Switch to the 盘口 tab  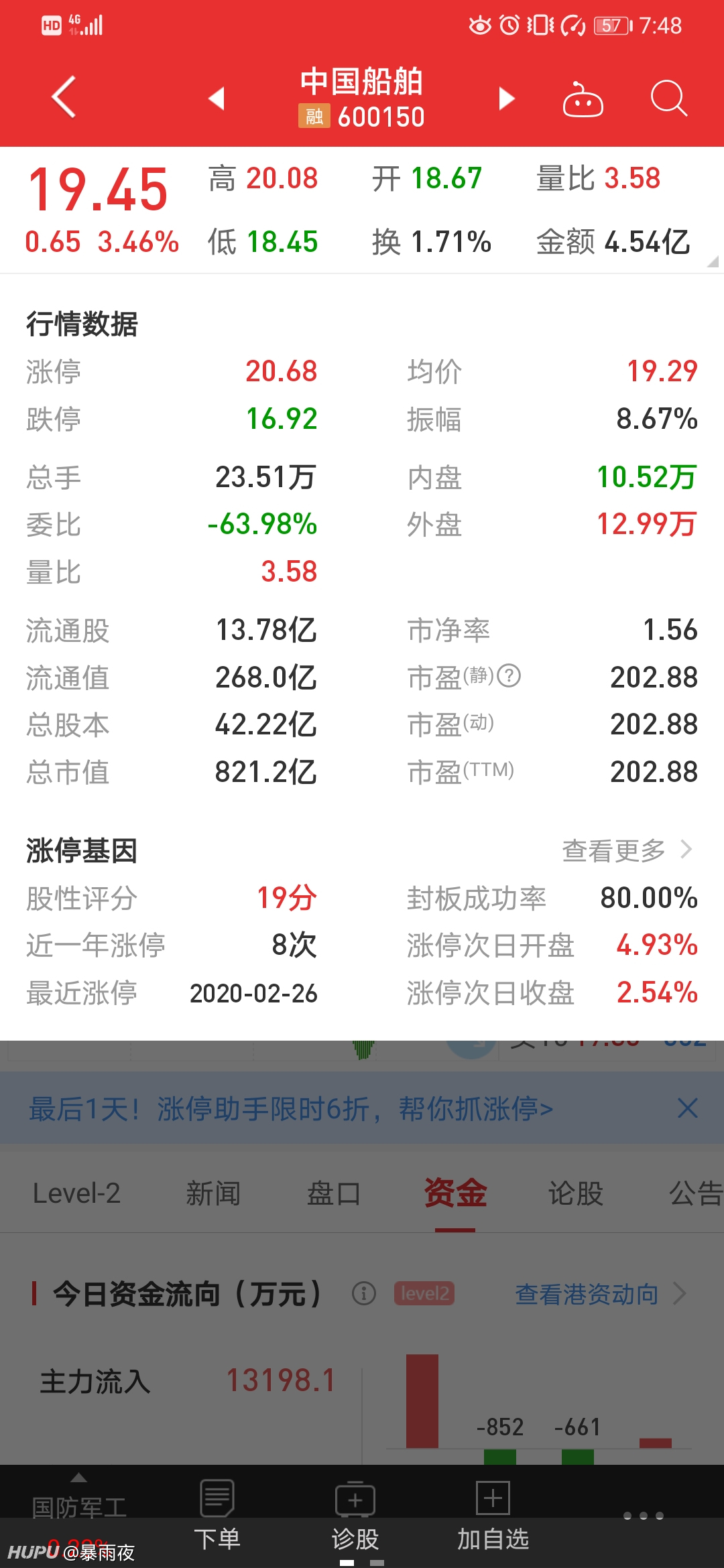point(334,1193)
